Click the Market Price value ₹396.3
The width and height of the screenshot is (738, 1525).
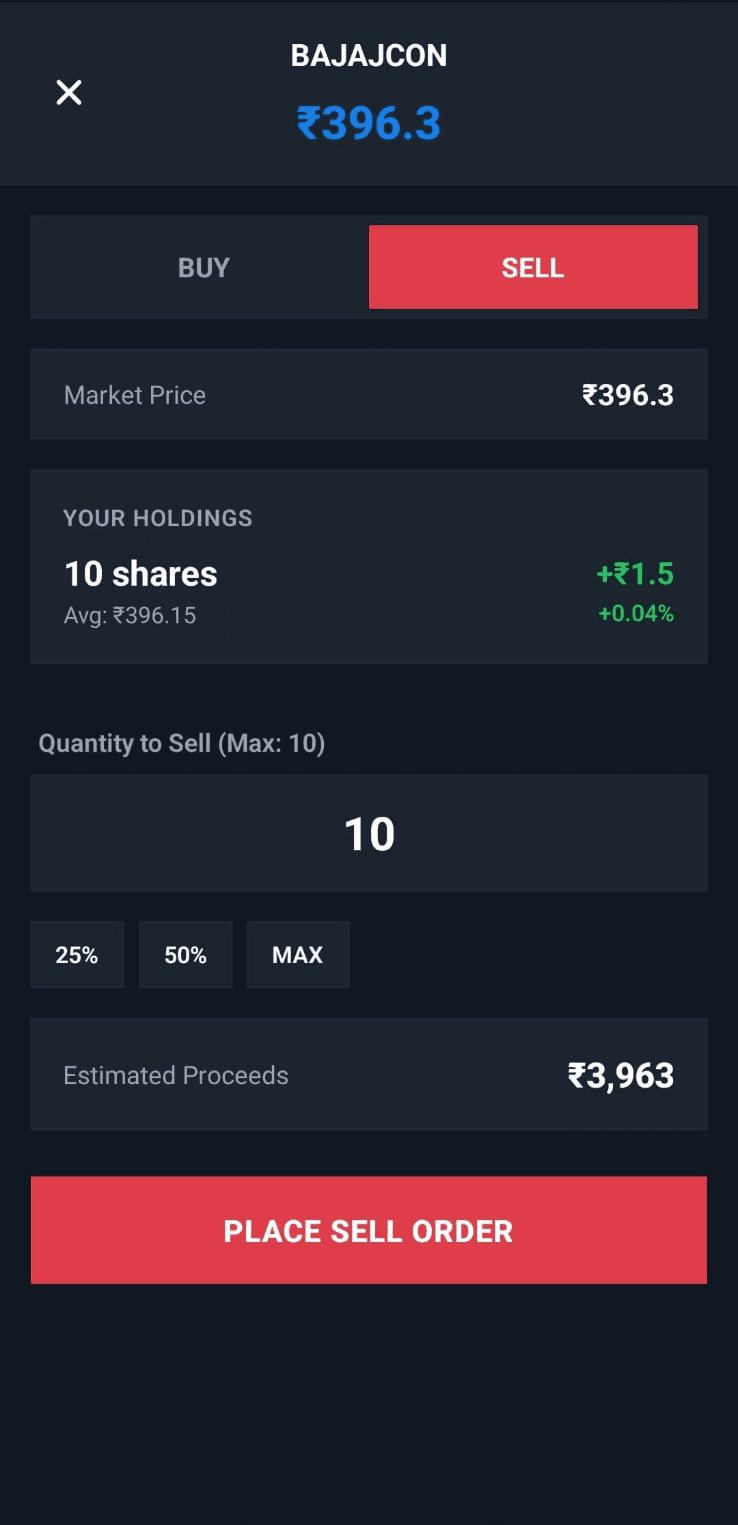click(628, 394)
